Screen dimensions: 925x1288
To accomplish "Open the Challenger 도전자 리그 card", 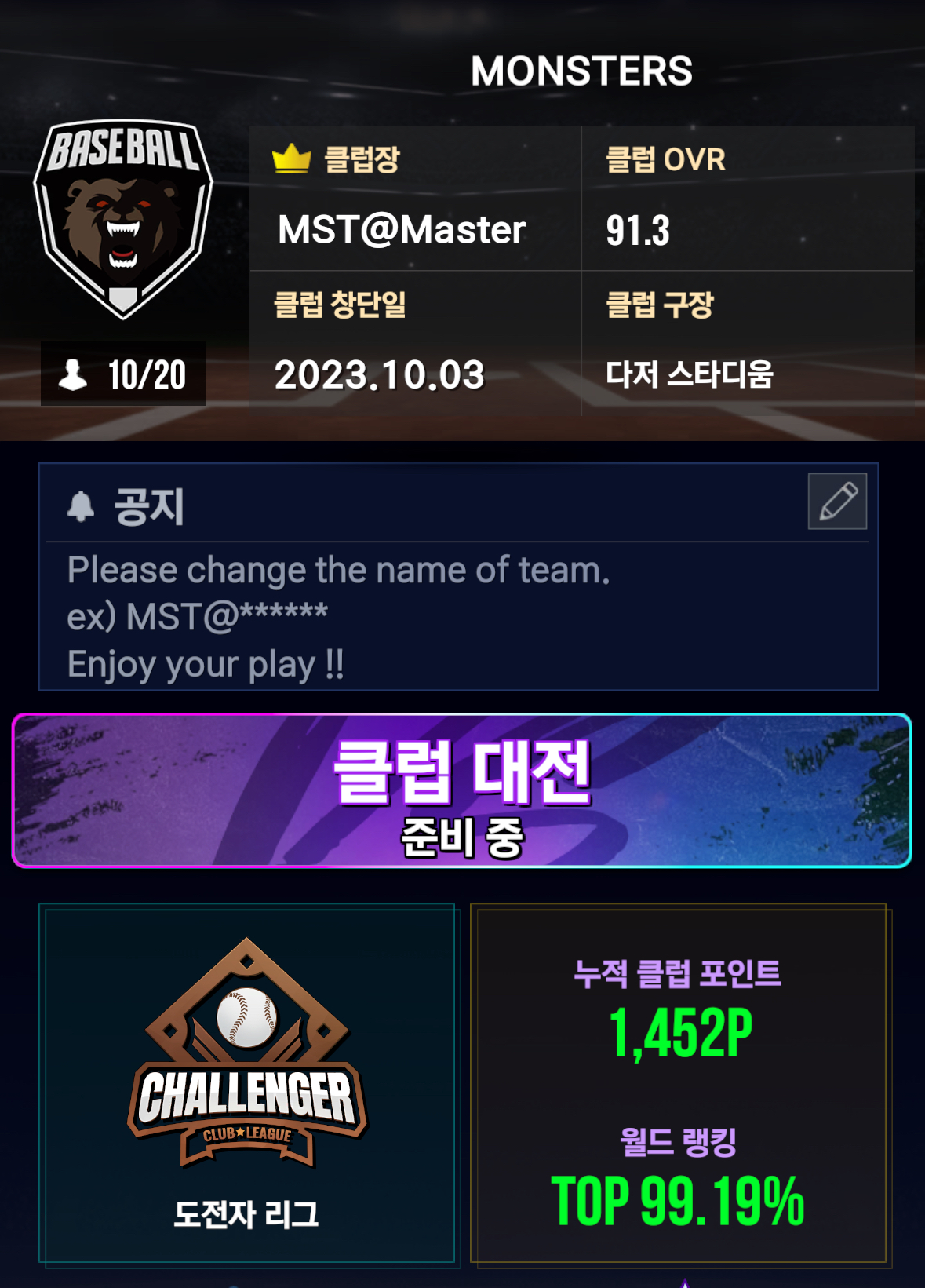I will point(247,1083).
